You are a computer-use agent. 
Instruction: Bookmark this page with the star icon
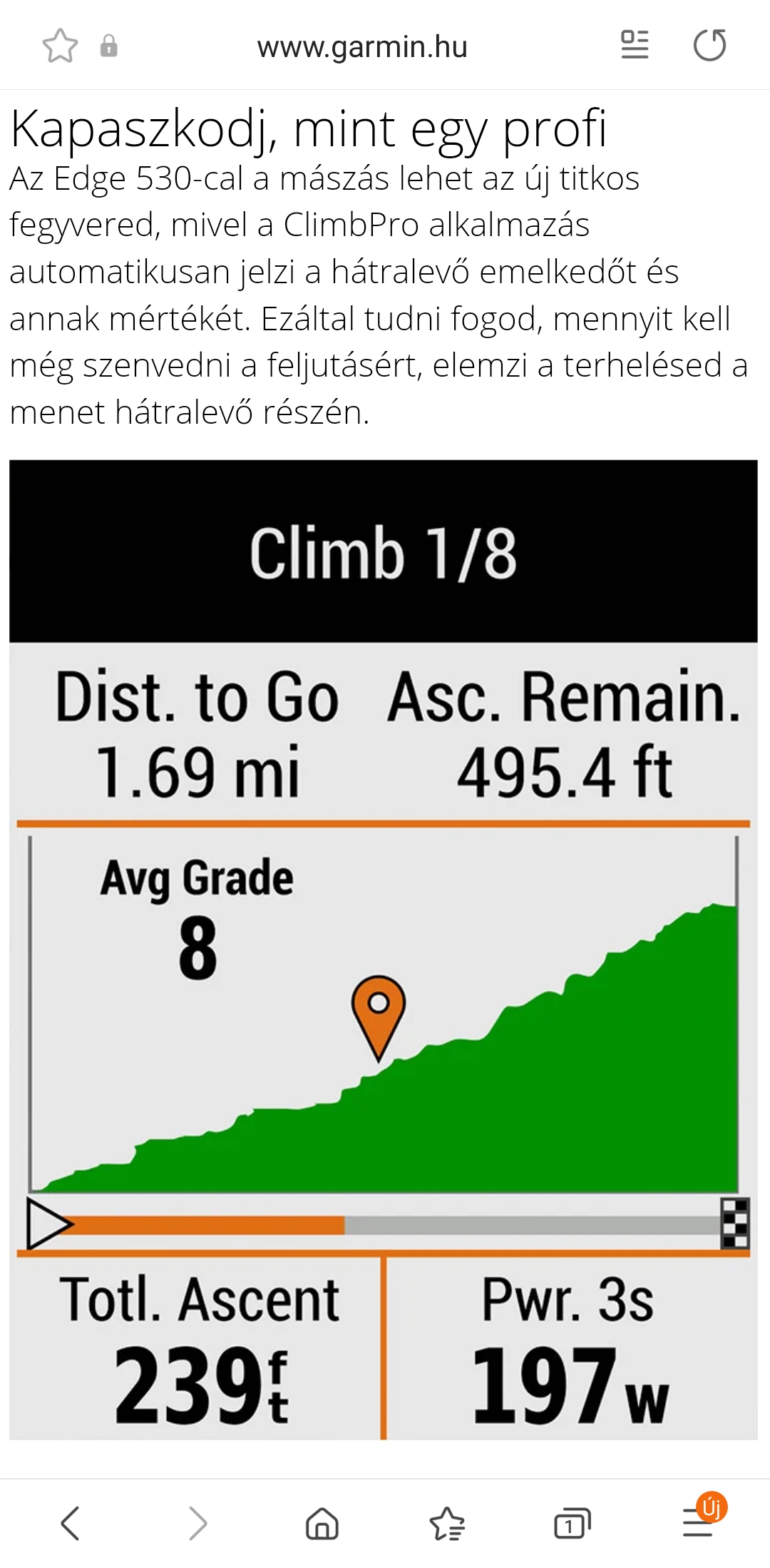pos(60,46)
